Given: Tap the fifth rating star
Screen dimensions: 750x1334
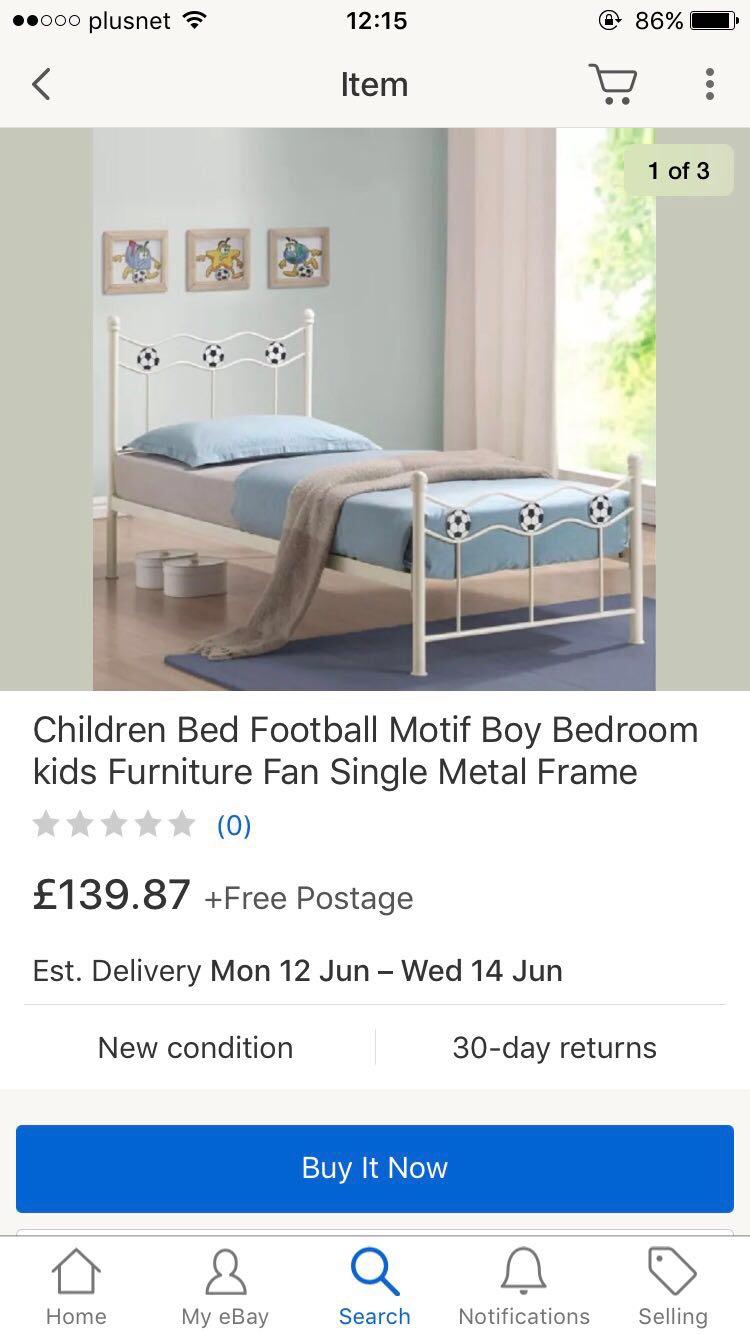Looking at the screenshot, I should click(182, 824).
